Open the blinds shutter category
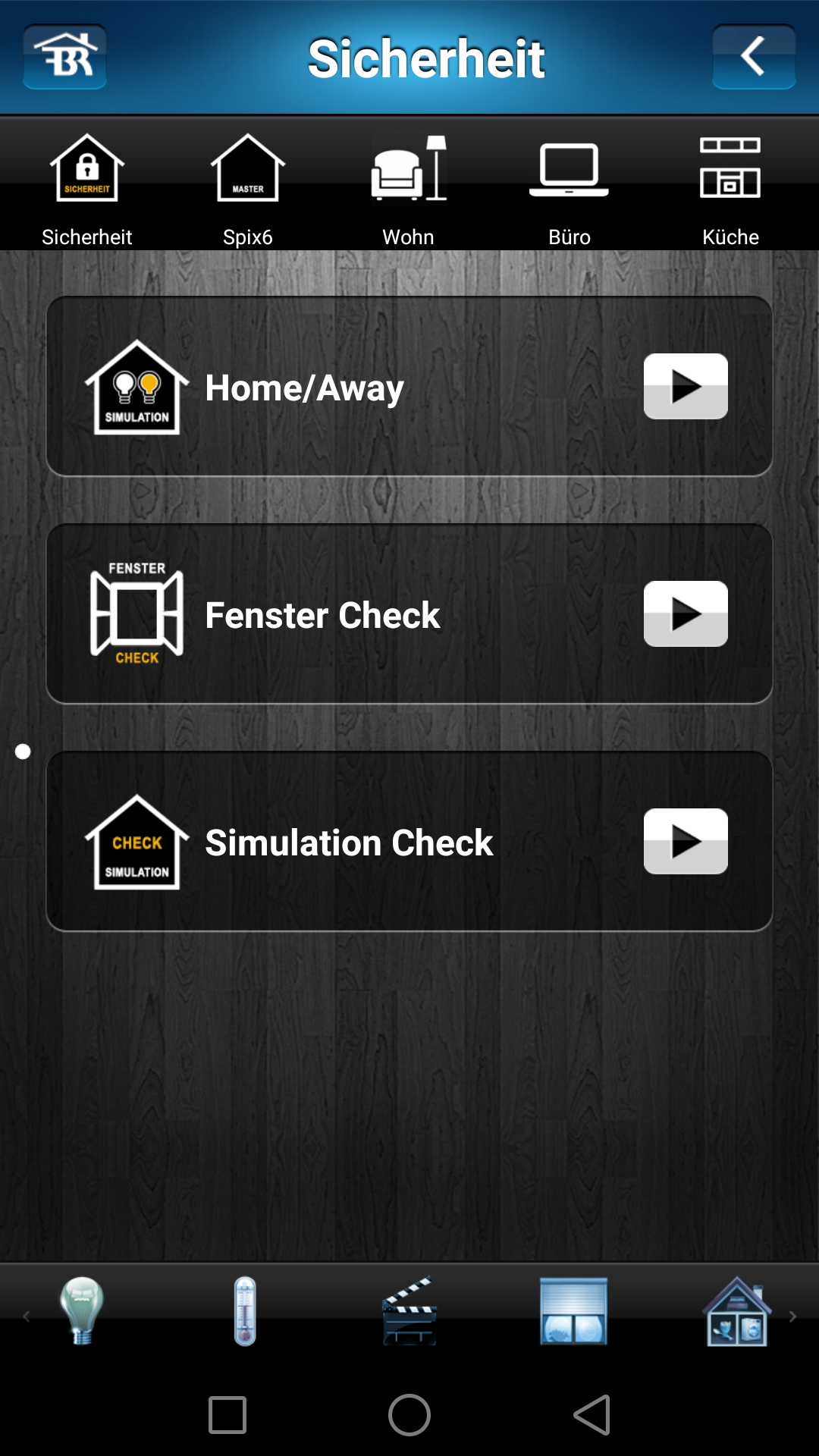 pyautogui.click(x=573, y=1311)
